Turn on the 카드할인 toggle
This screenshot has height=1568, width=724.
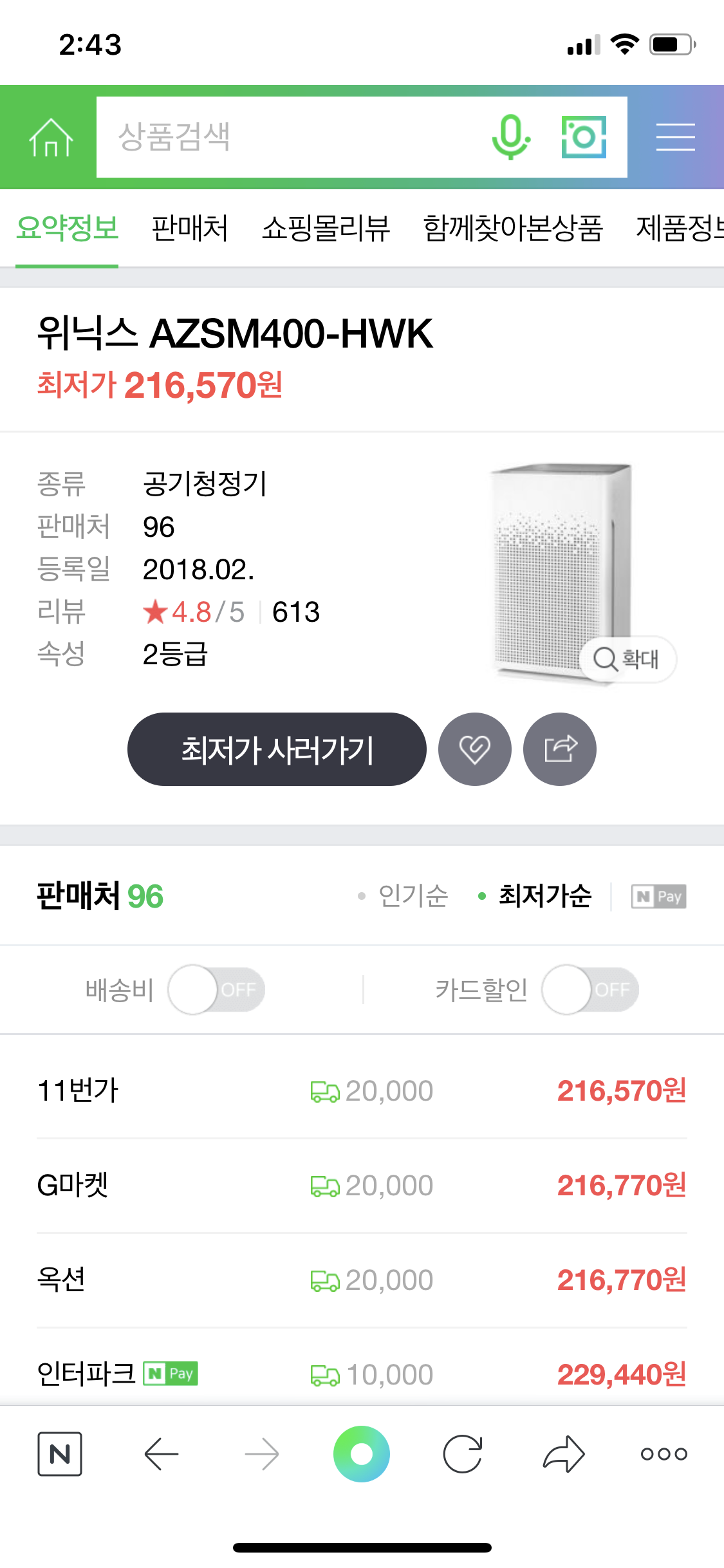click(x=589, y=989)
